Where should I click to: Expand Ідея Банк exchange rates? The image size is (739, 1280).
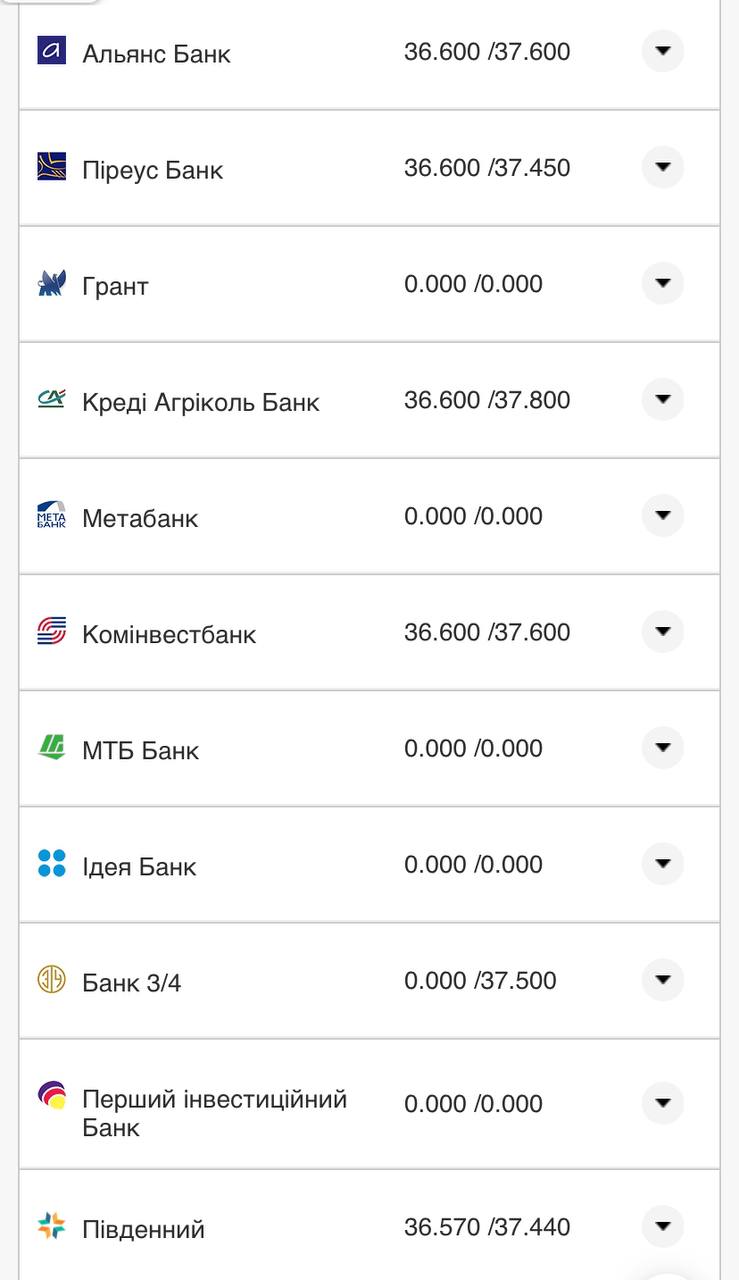(662, 864)
